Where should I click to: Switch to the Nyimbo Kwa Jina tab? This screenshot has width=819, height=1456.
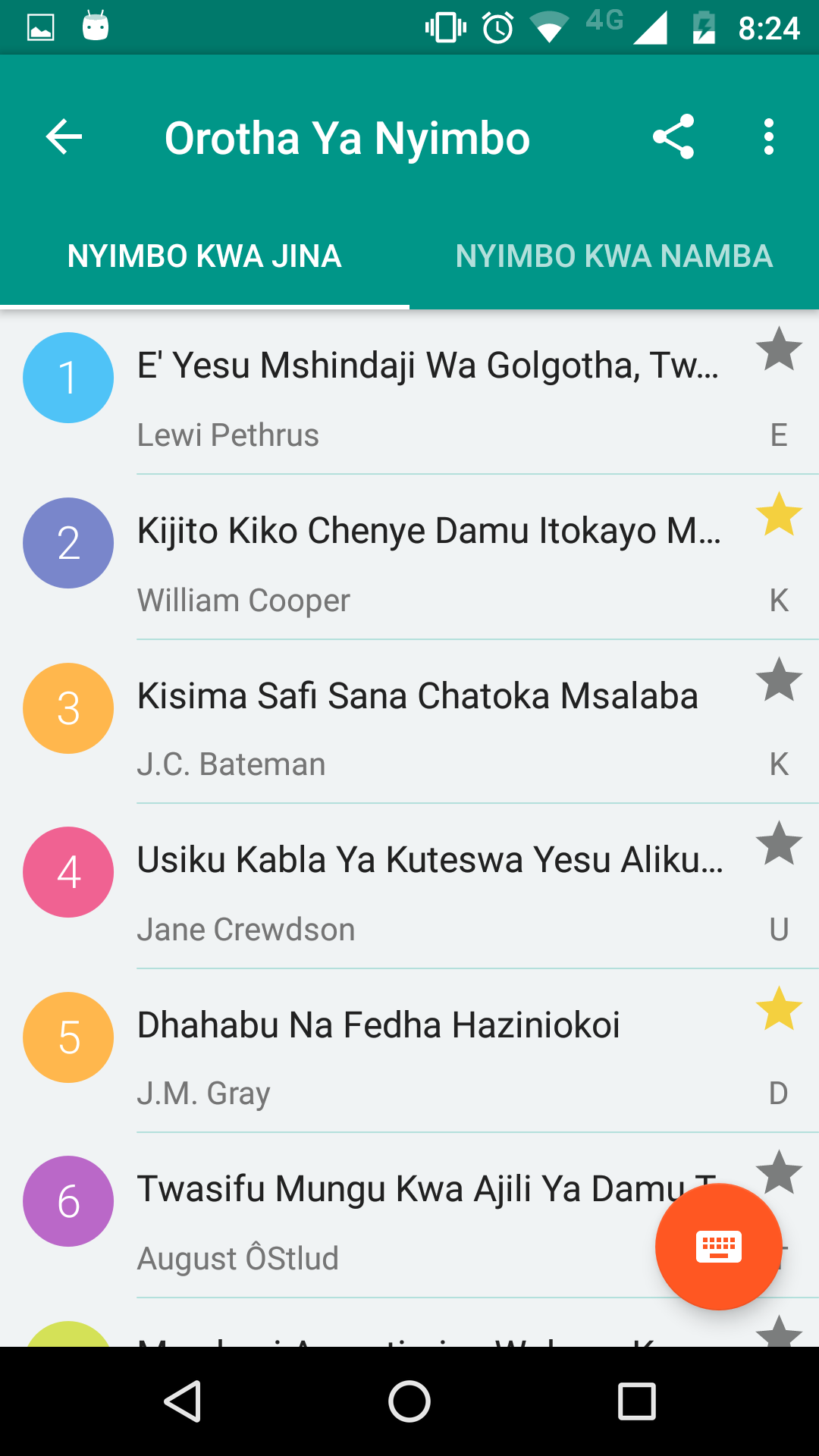(x=205, y=256)
